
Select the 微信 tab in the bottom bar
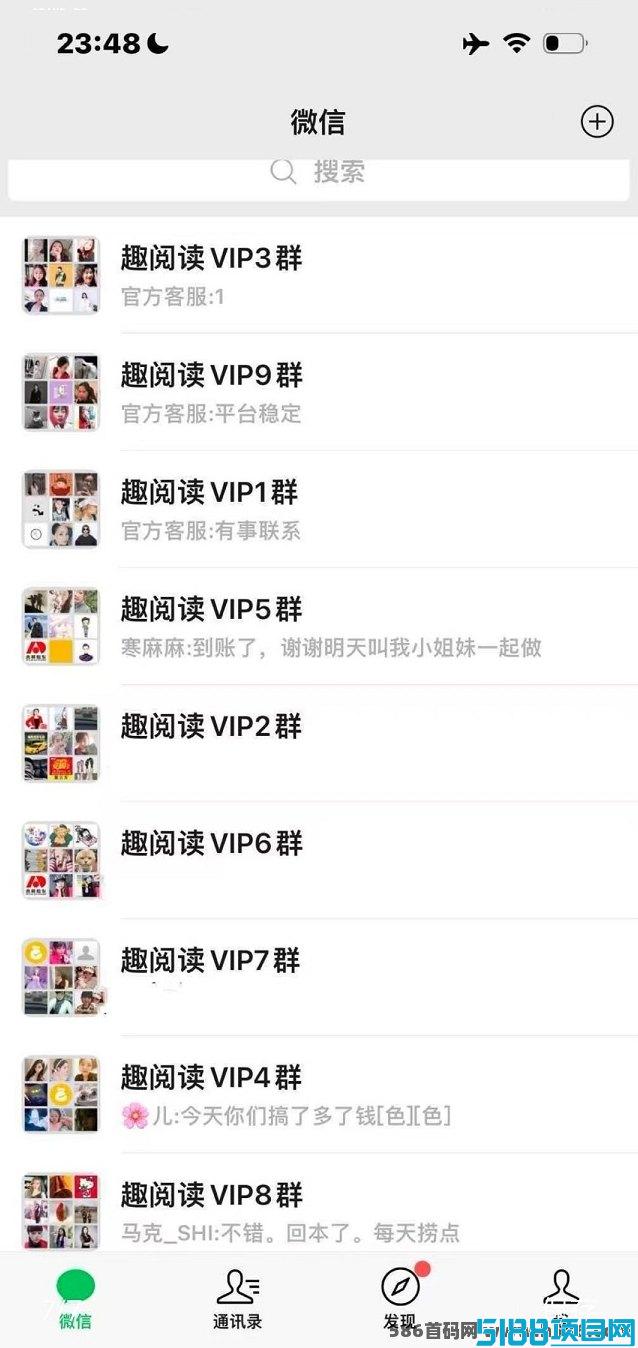[76, 1298]
